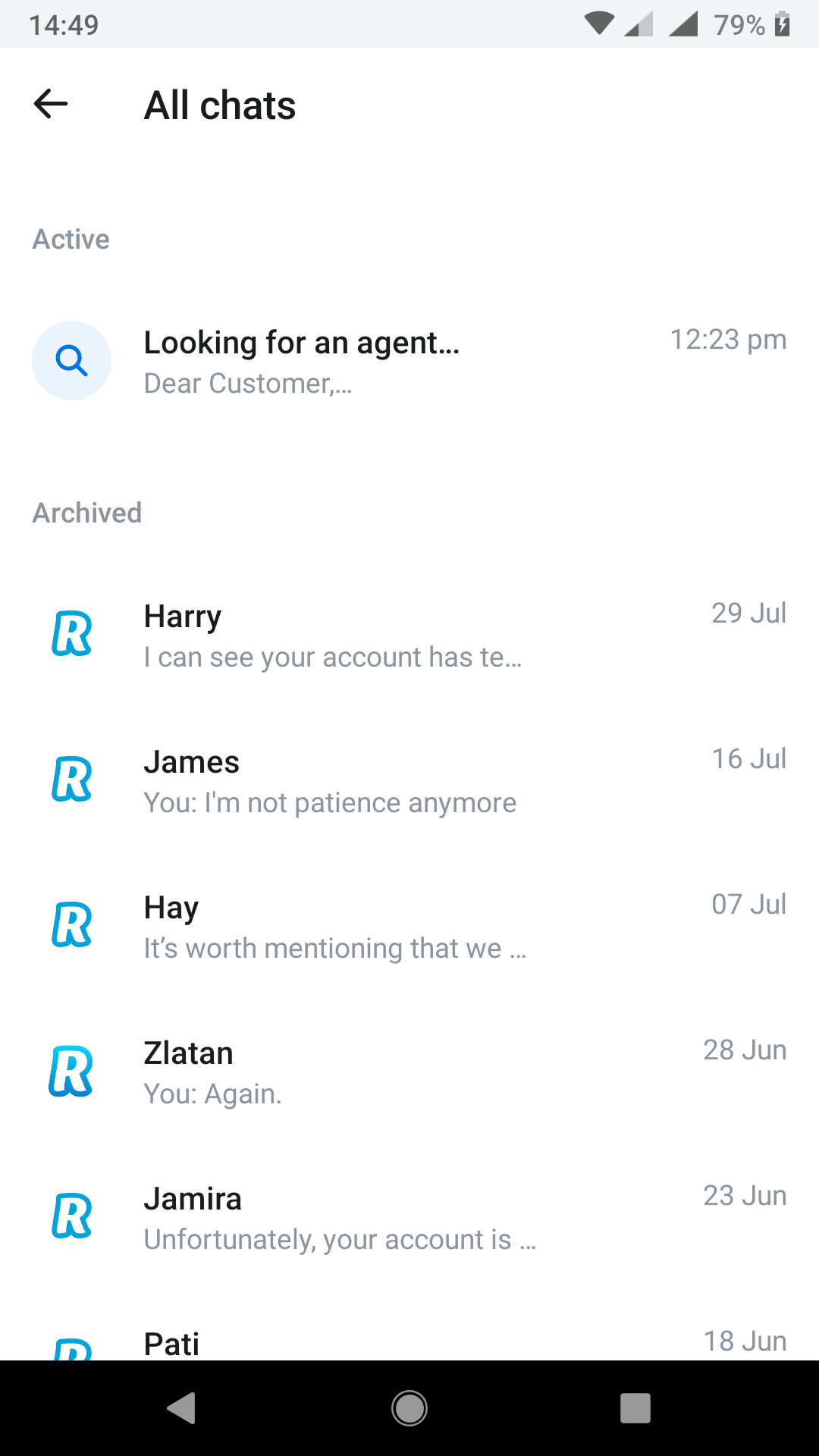
Task: Open Zlatan's archived conversation
Action: [x=409, y=1072]
